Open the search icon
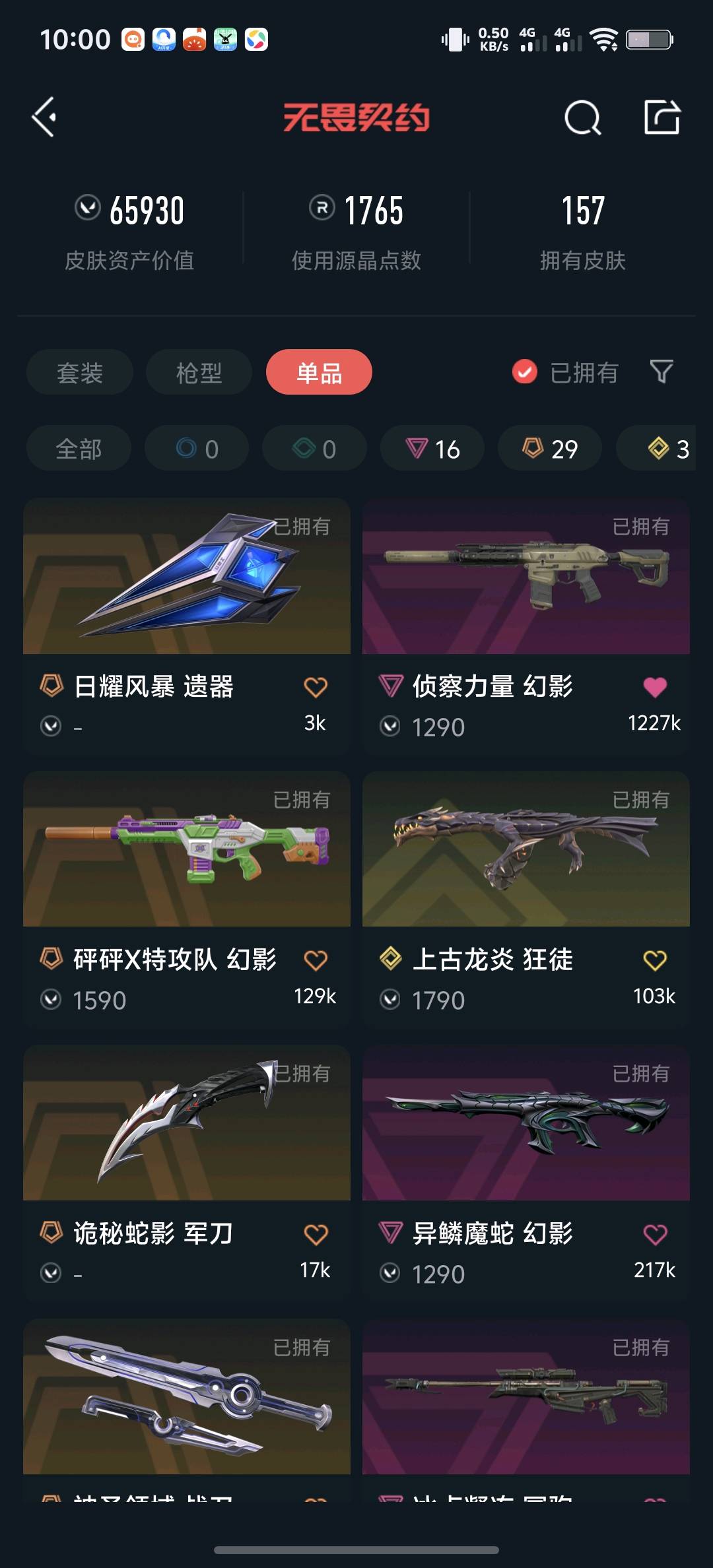 [x=582, y=118]
